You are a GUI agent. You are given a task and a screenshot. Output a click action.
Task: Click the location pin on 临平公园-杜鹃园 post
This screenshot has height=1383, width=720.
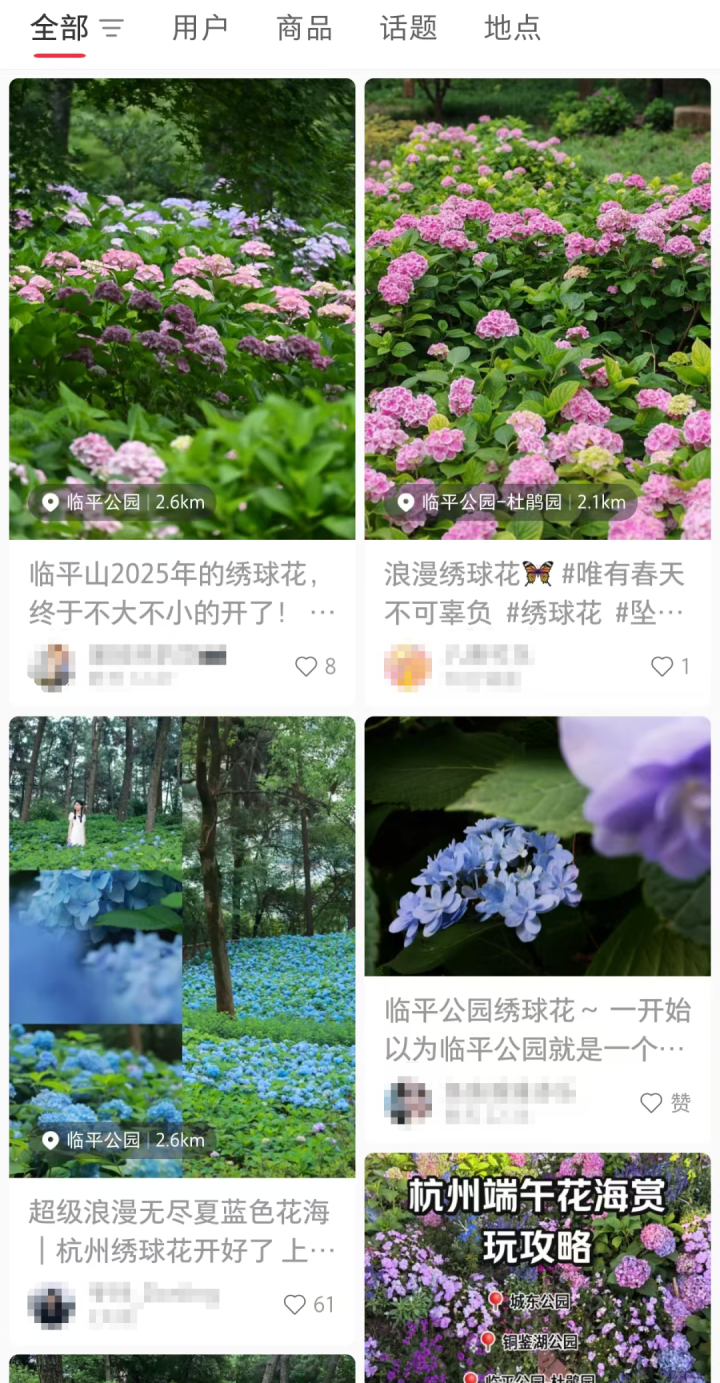pyautogui.click(x=405, y=503)
